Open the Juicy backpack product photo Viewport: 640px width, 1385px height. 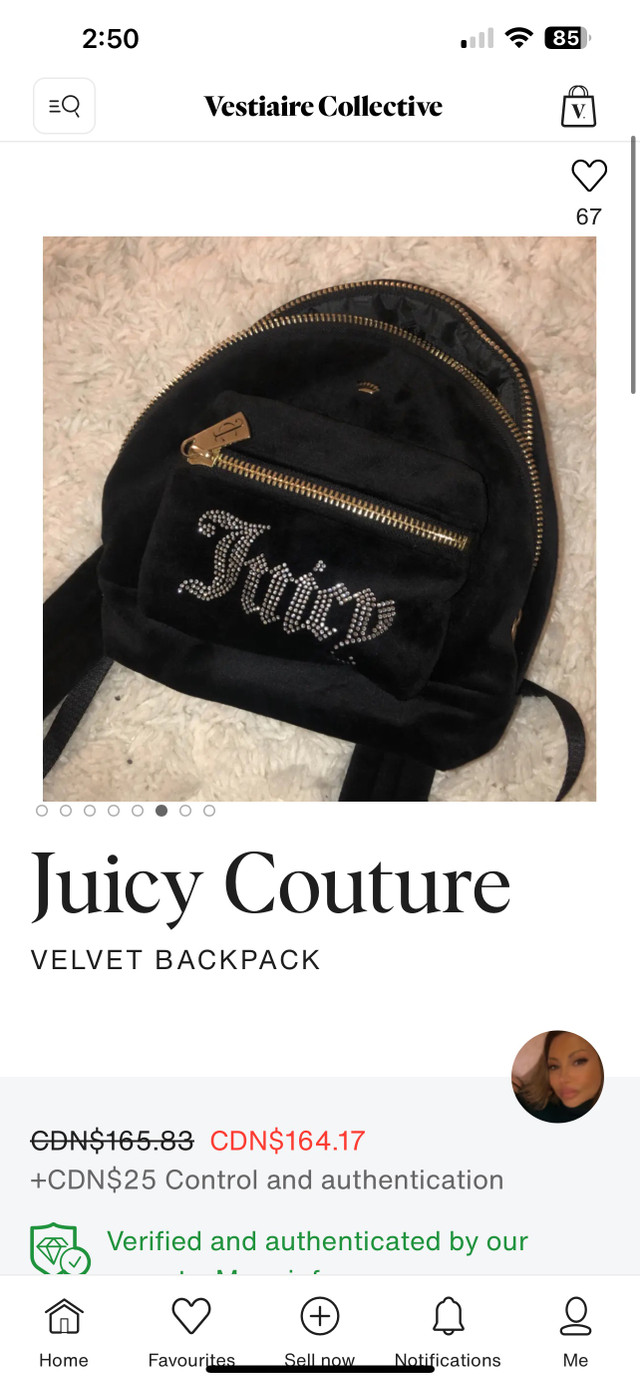(319, 518)
